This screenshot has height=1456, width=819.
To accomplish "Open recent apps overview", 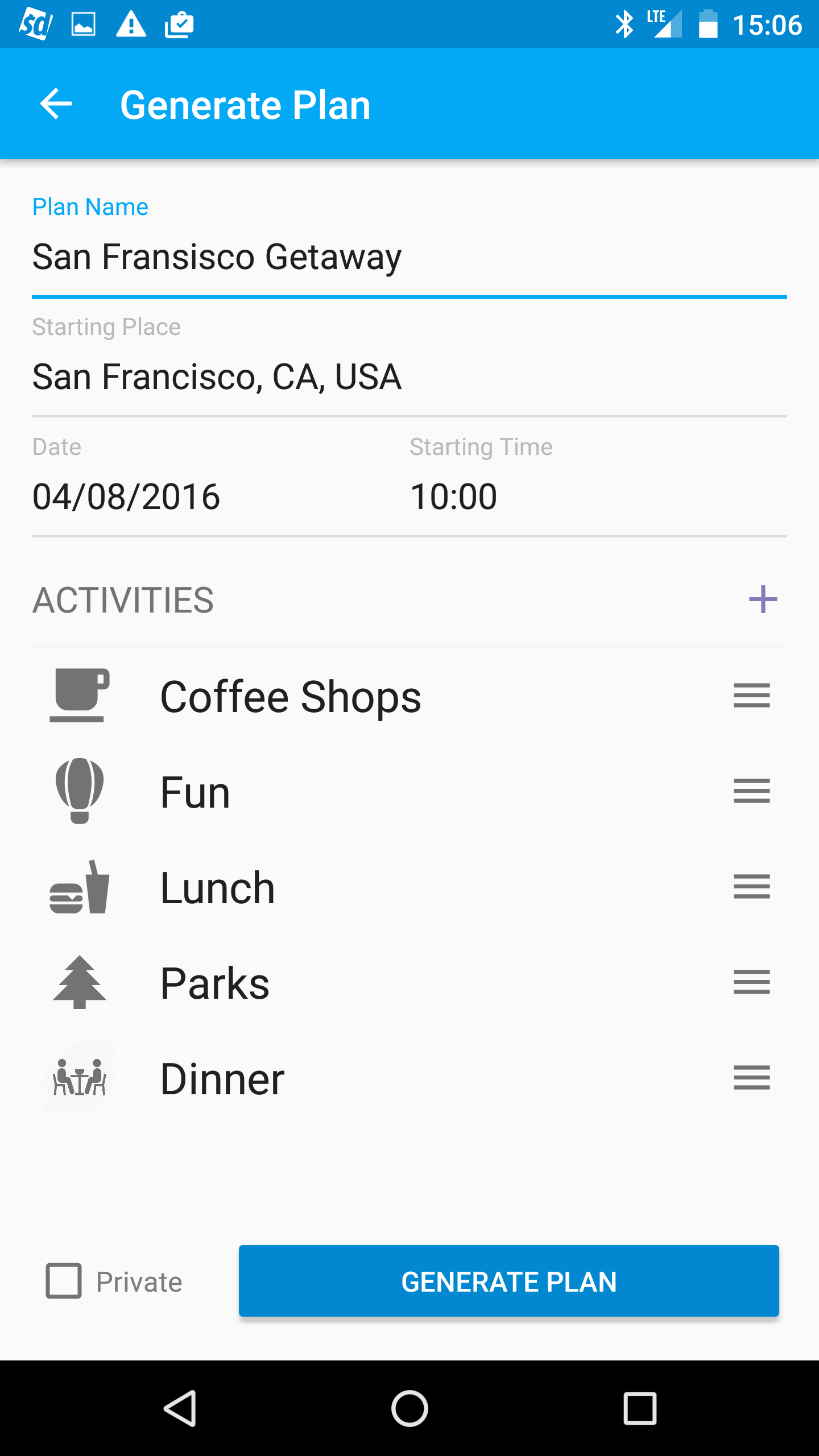I will [640, 1408].
